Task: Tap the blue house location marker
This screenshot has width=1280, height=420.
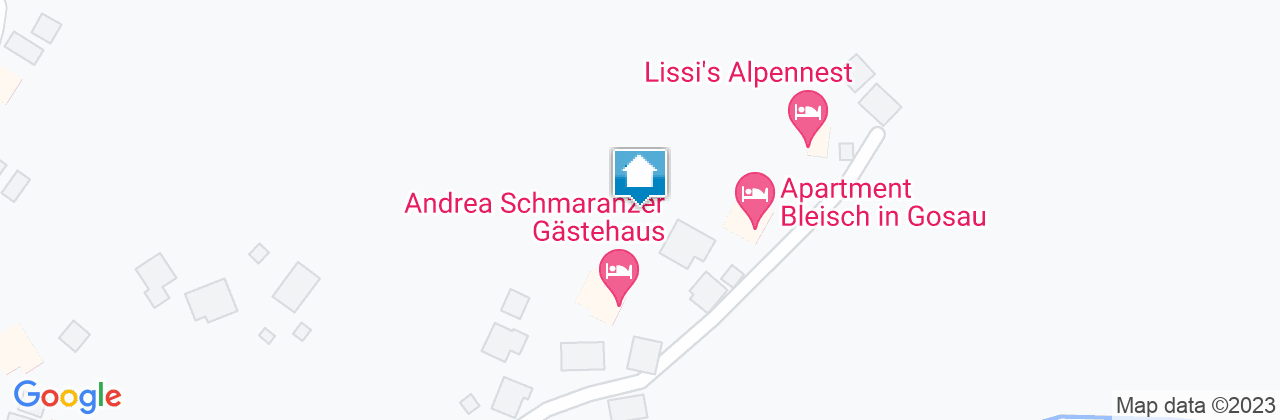Action: coord(640,175)
